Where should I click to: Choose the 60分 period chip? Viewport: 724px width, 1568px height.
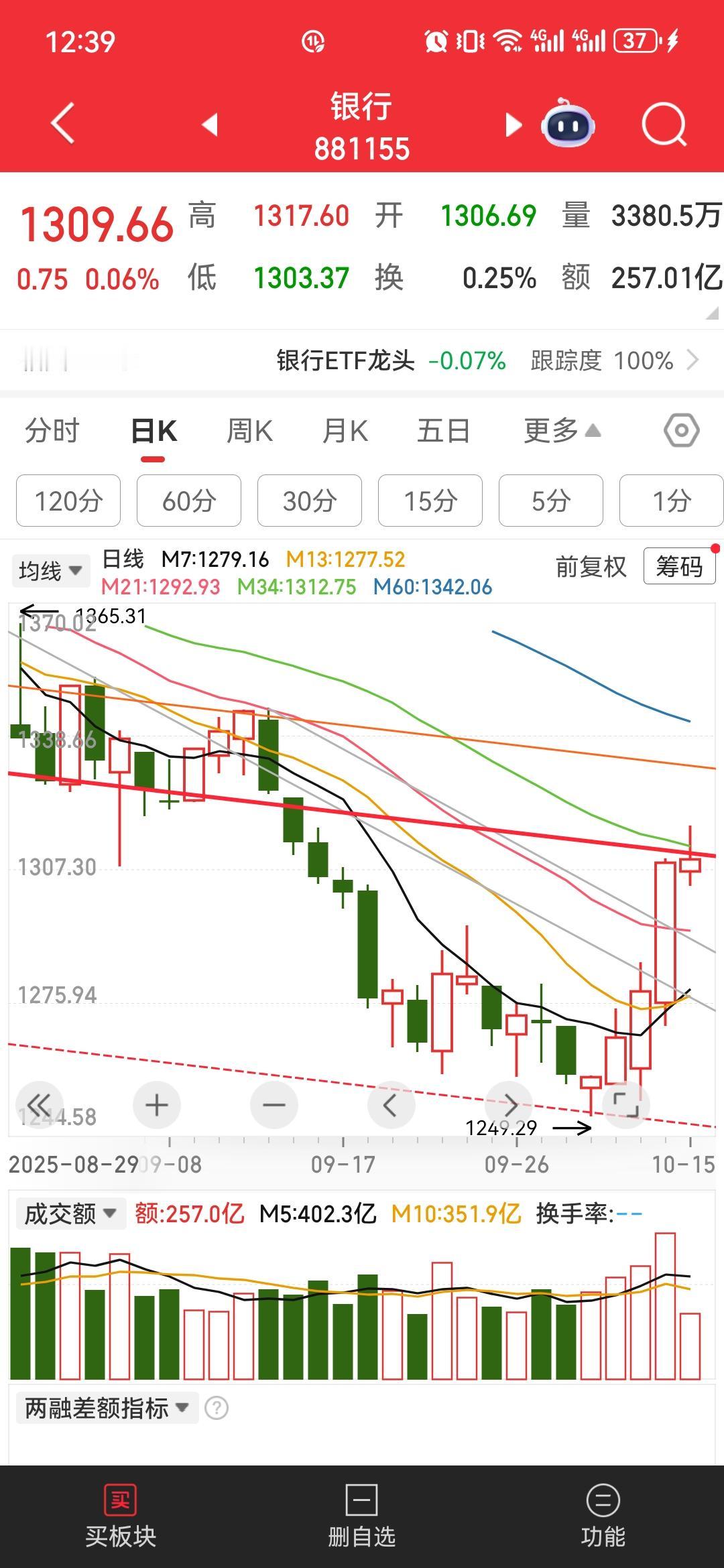pos(189,501)
